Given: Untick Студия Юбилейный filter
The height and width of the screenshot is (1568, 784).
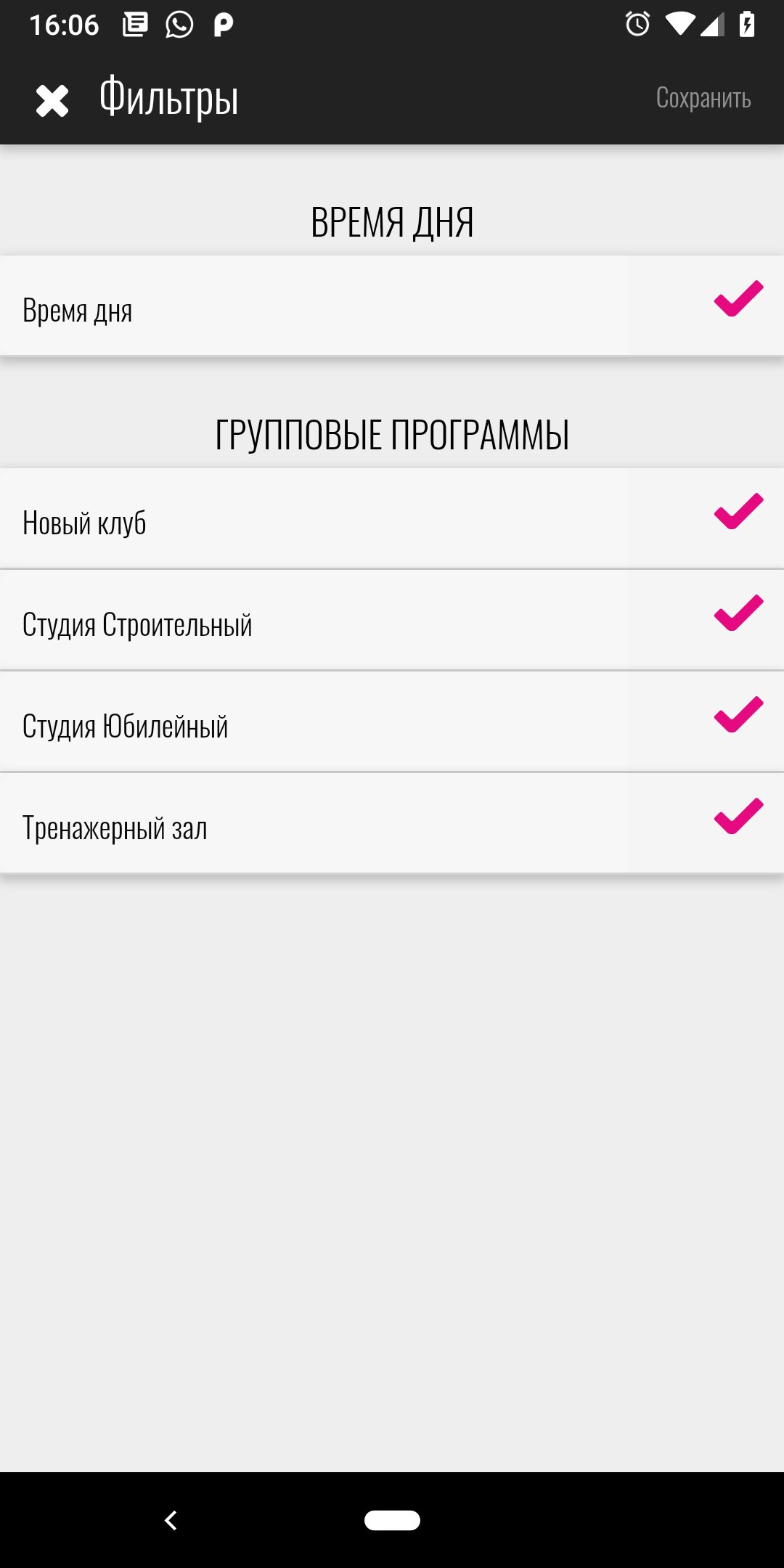Looking at the screenshot, I should [x=738, y=715].
